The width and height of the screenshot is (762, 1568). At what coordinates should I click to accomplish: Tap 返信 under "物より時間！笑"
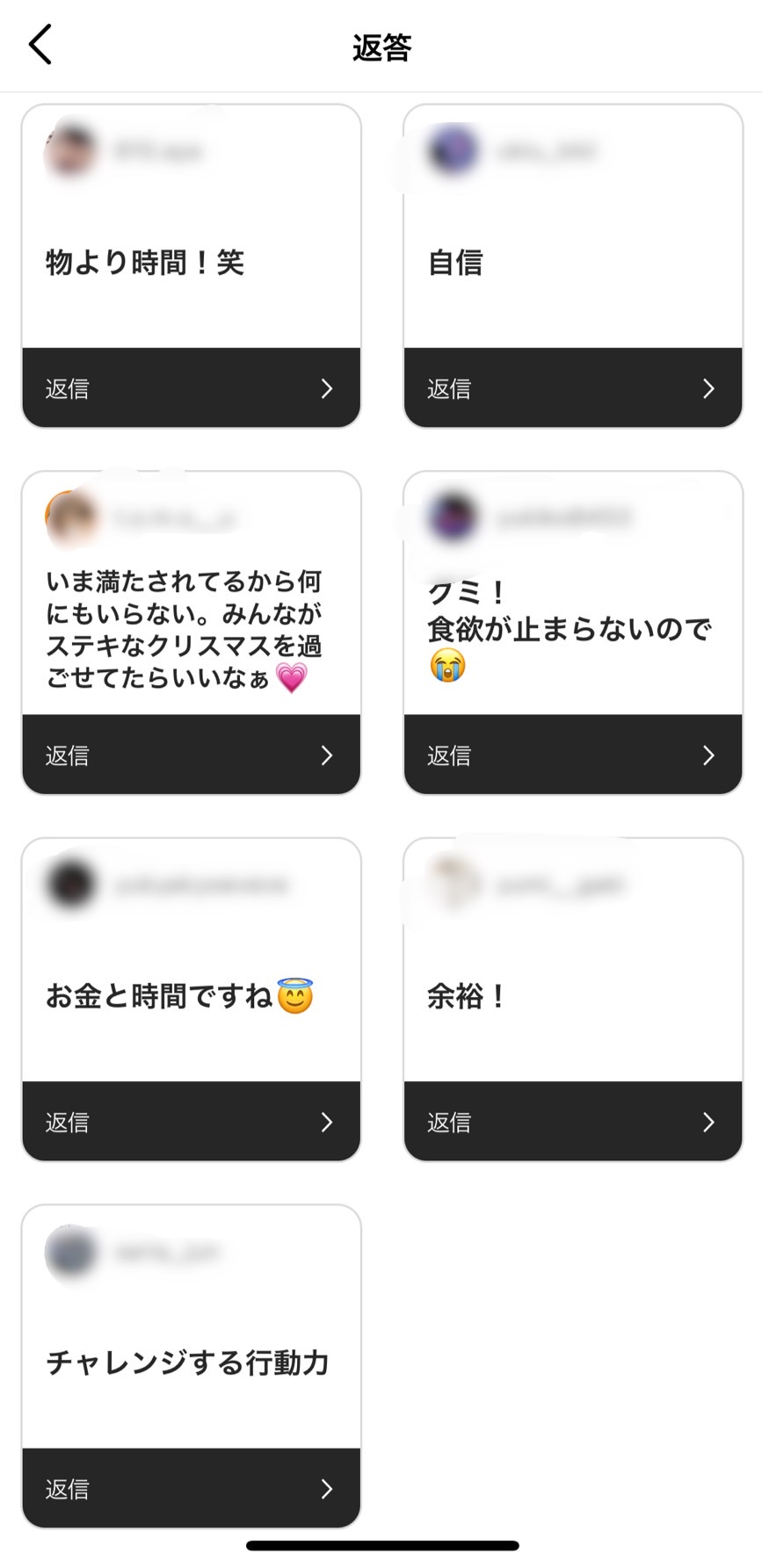tap(192, 387)
